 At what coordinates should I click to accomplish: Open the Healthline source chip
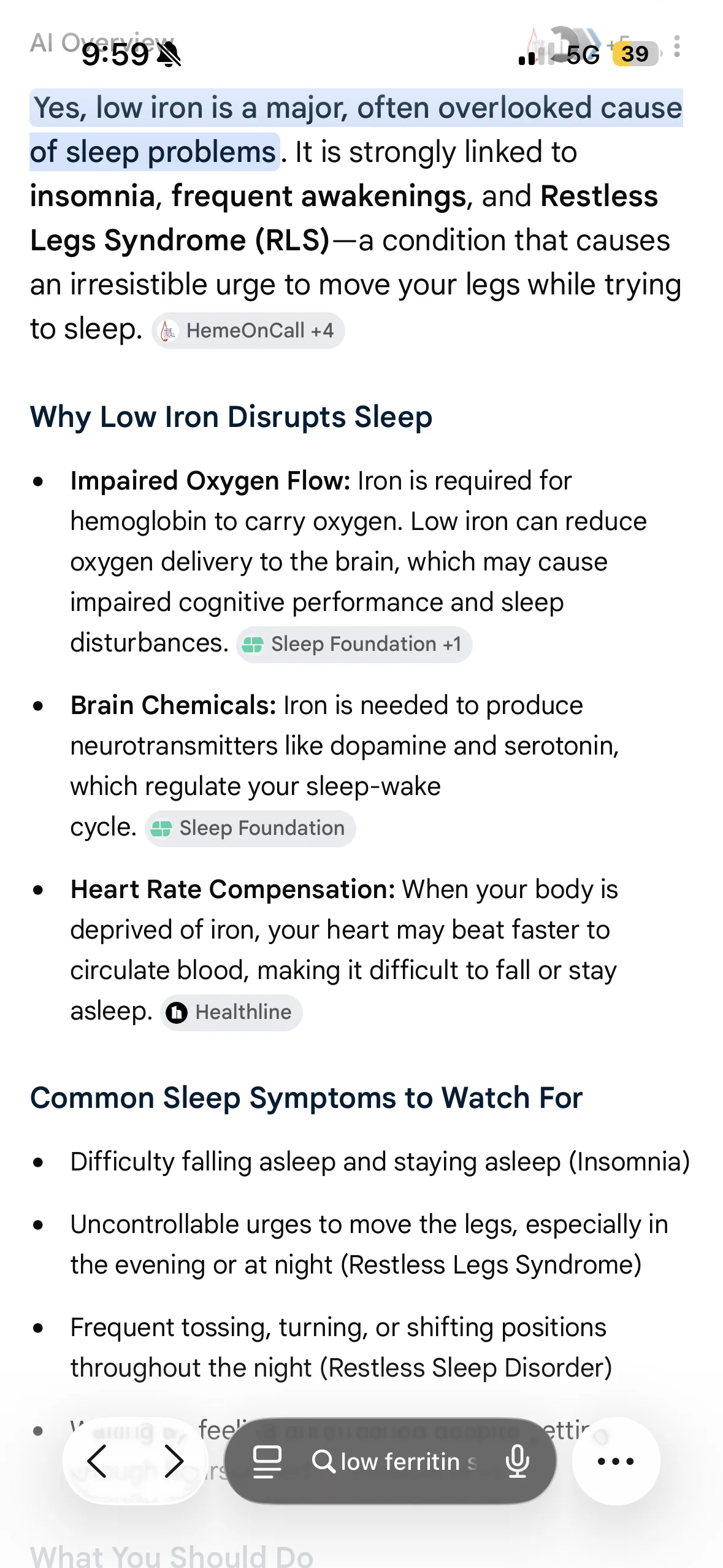click(231, 1012)
